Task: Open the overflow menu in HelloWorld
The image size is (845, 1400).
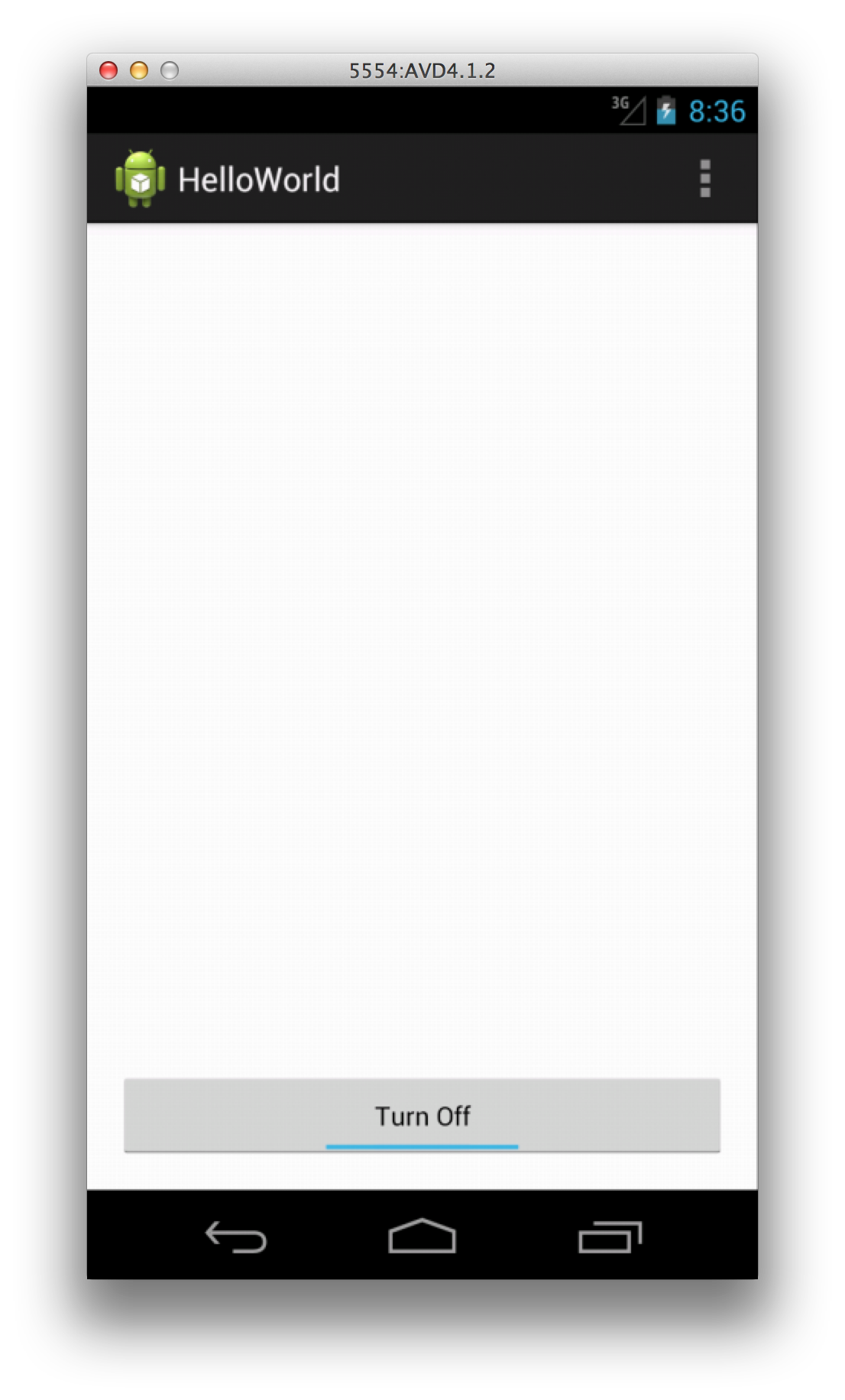Action: [x=704, y=179]
